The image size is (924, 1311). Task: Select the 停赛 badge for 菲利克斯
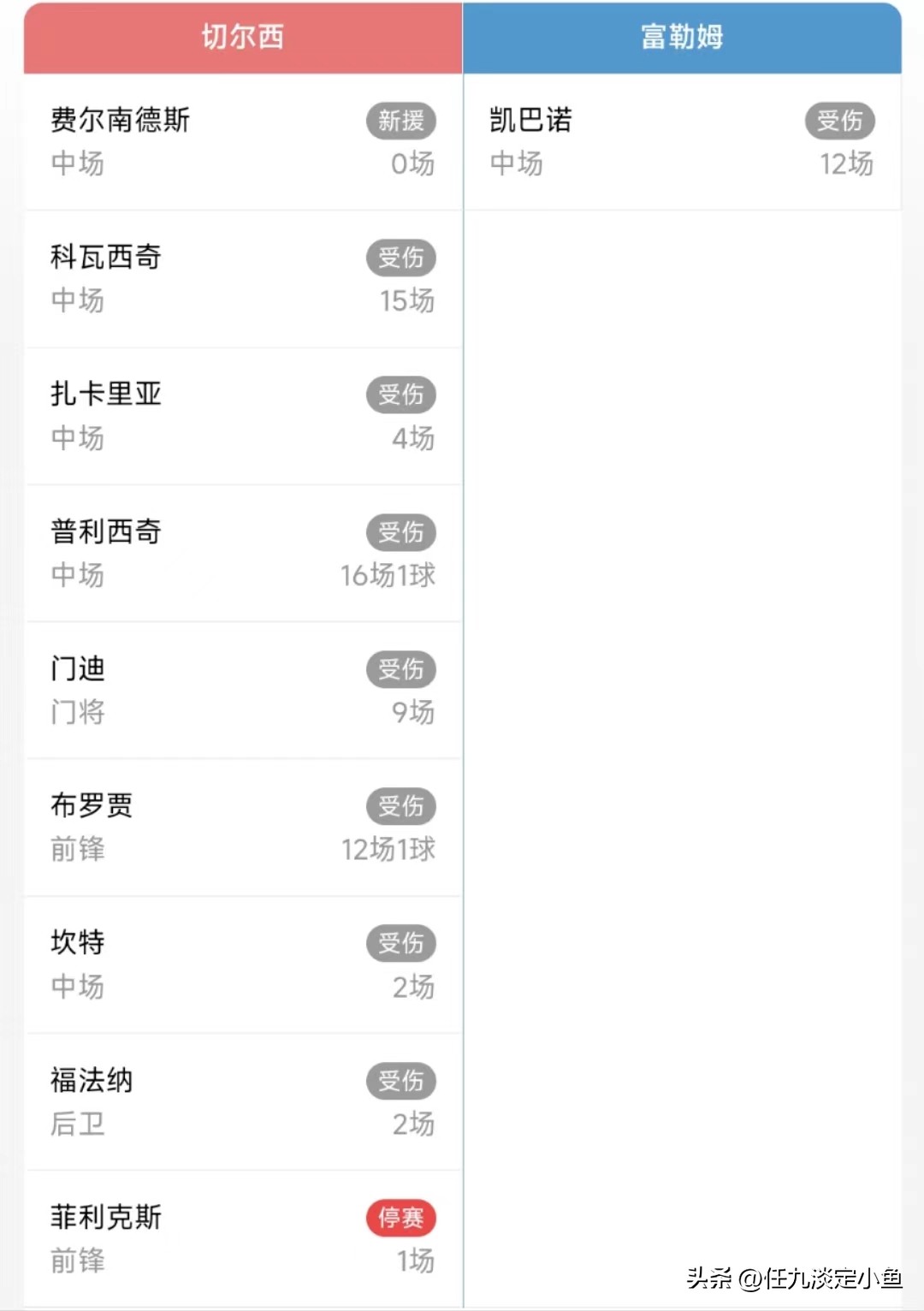tap(402, 1218)
